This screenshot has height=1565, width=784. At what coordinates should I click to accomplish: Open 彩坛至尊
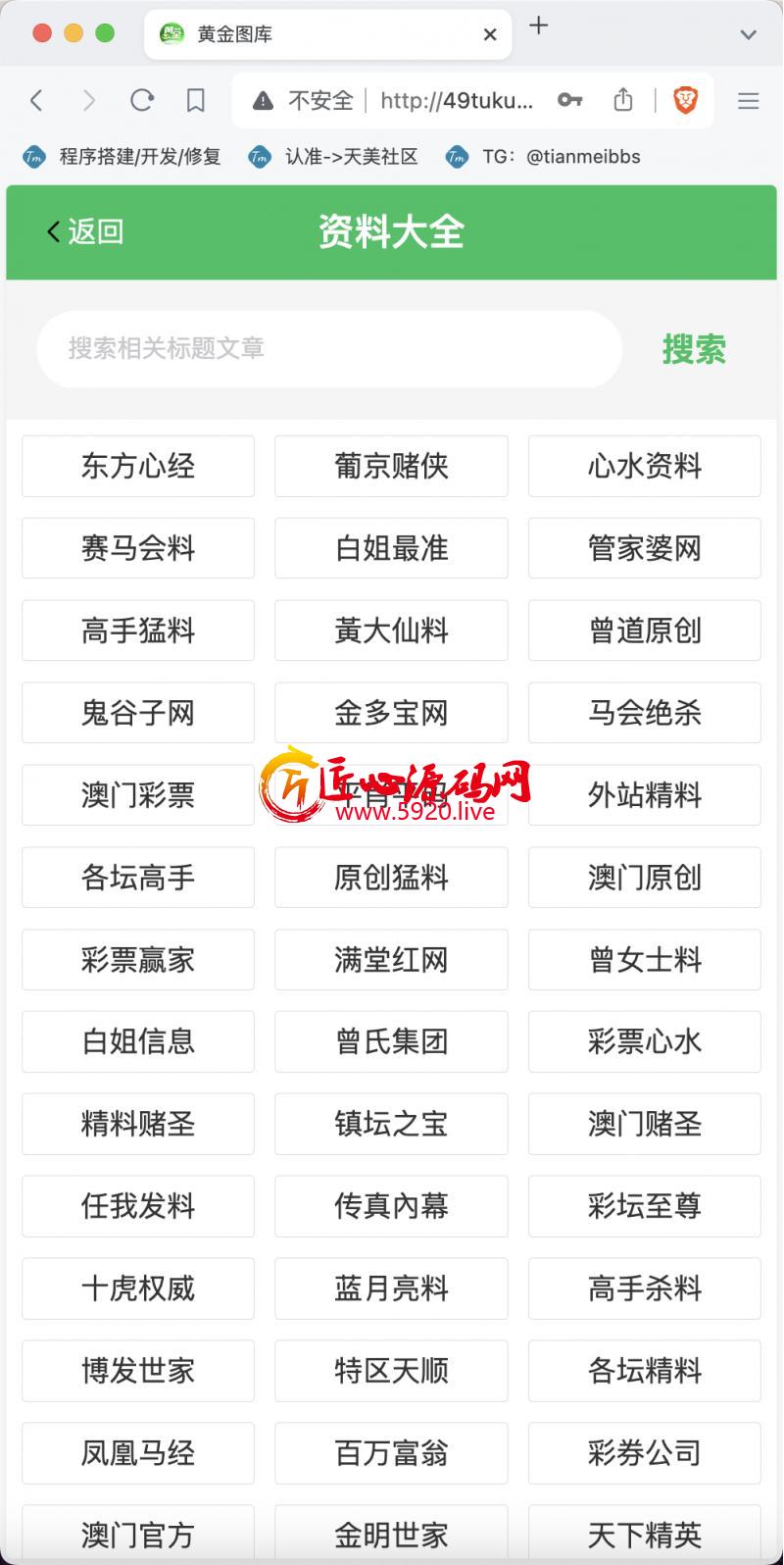644,1206
